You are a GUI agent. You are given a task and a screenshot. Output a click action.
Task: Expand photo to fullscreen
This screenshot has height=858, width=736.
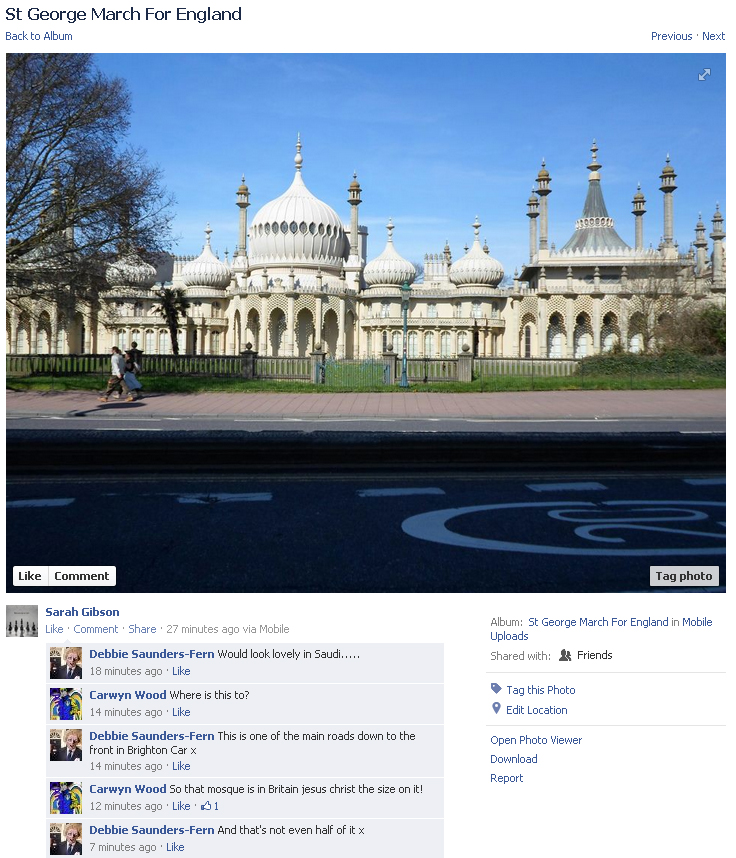coord(704,75)
